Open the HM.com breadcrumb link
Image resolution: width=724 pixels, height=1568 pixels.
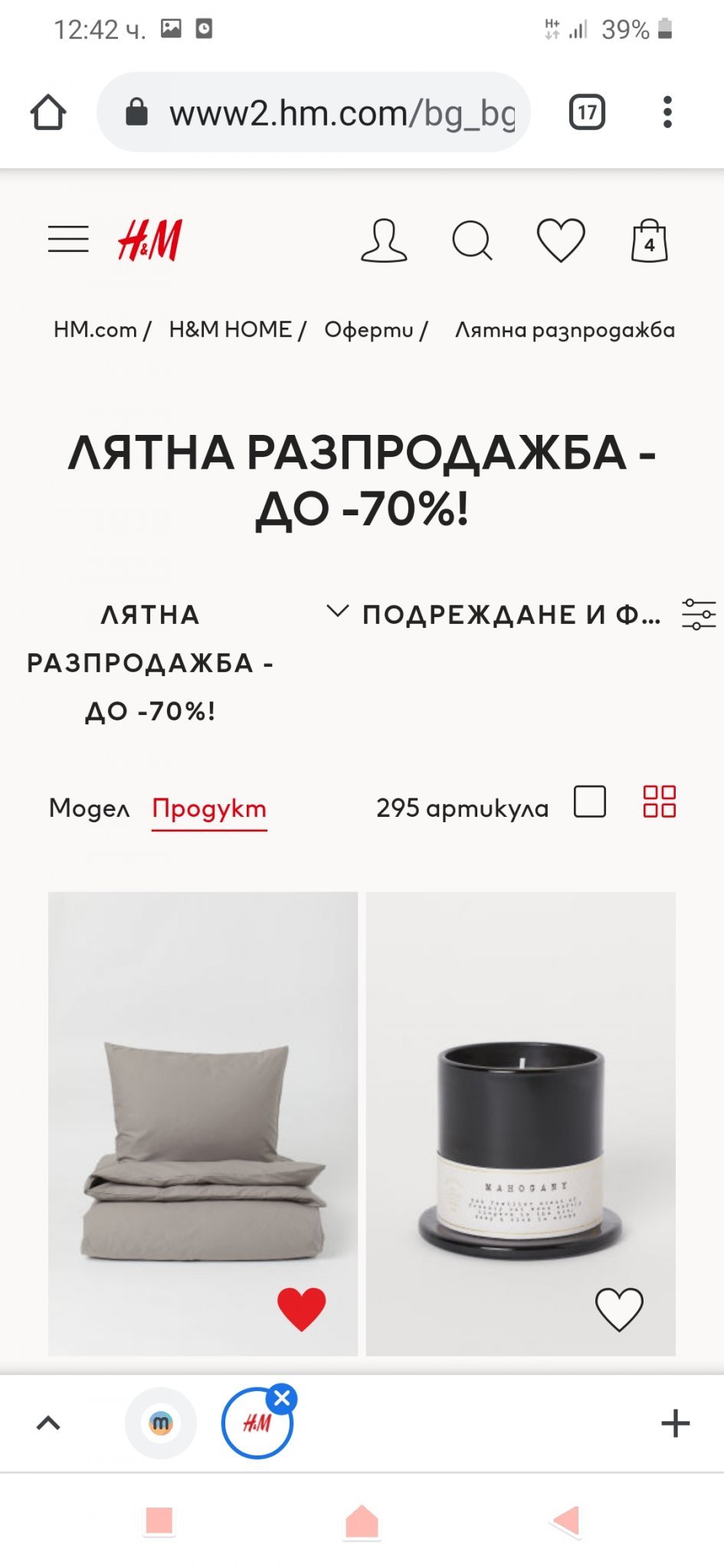(95, 330)
